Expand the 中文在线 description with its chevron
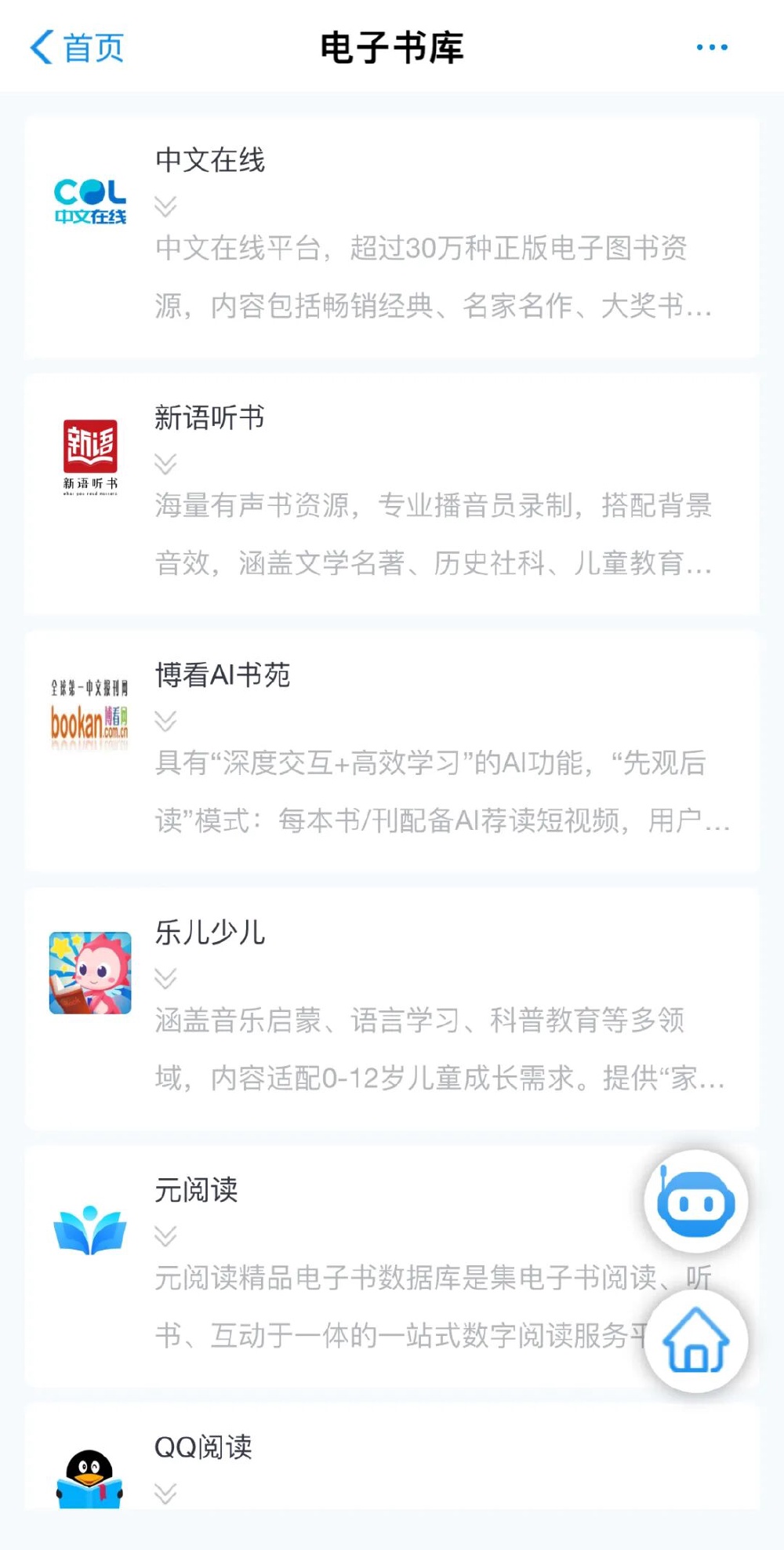The width and height of the screenshot is (784, 1550). point(164,206)
